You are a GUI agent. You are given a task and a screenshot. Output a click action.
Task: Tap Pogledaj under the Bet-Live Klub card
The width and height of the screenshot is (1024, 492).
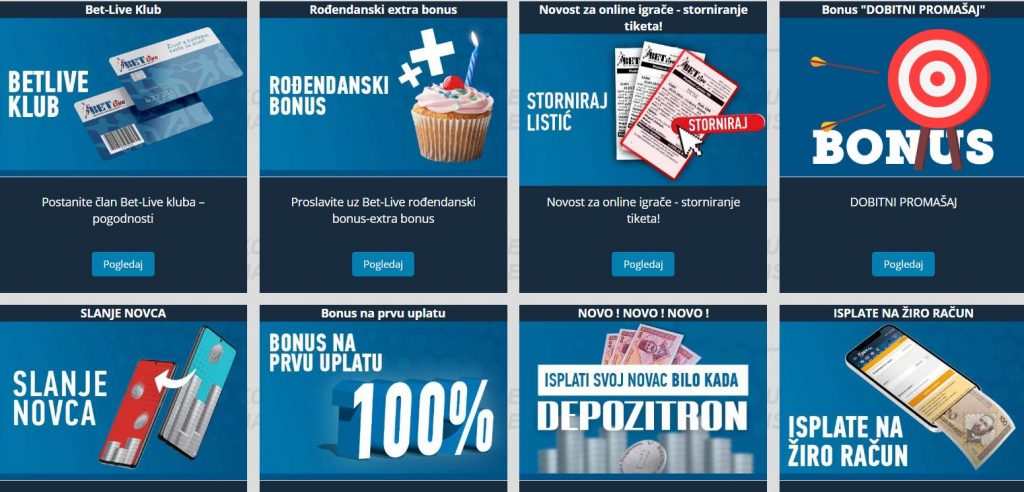pos(123,264)
